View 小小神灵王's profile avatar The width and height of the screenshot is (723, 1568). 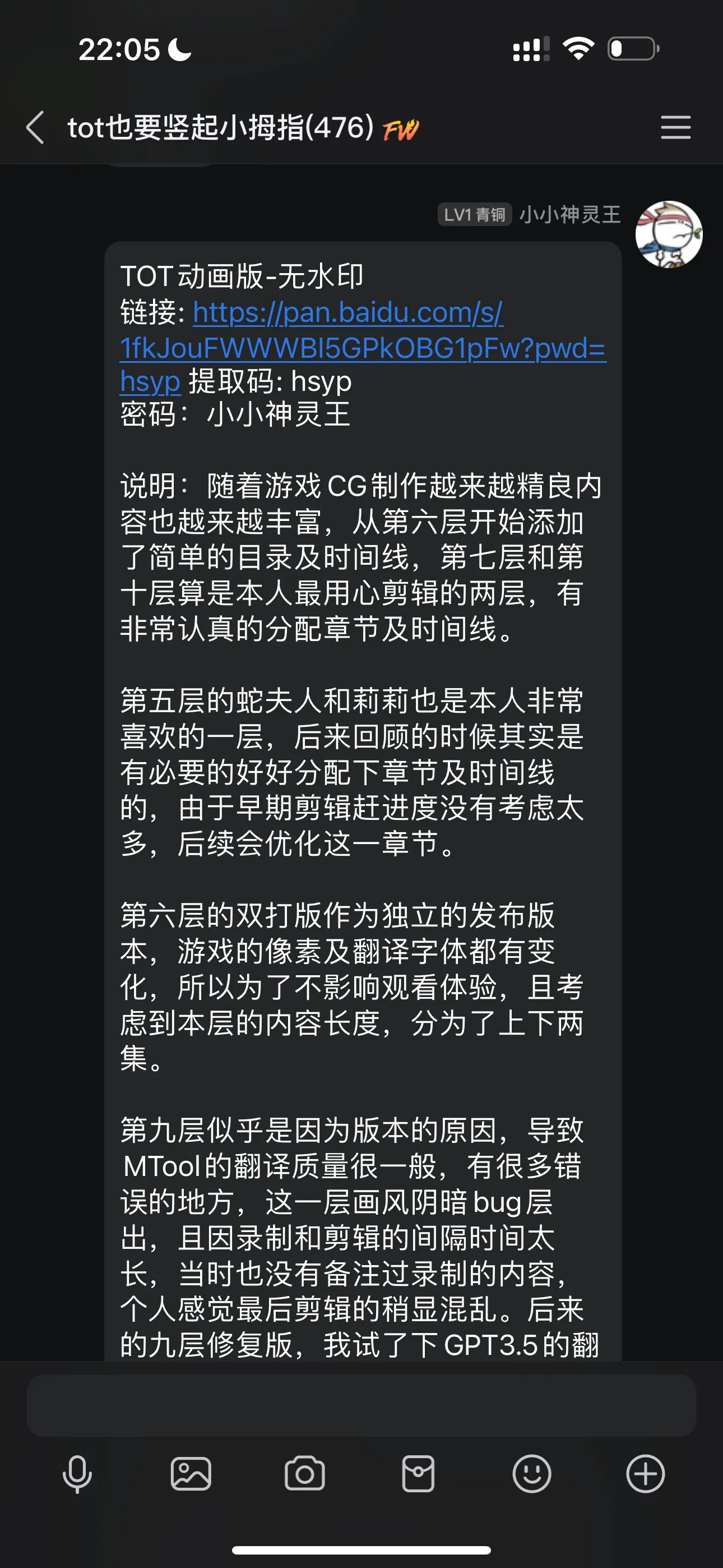point(668,234)
